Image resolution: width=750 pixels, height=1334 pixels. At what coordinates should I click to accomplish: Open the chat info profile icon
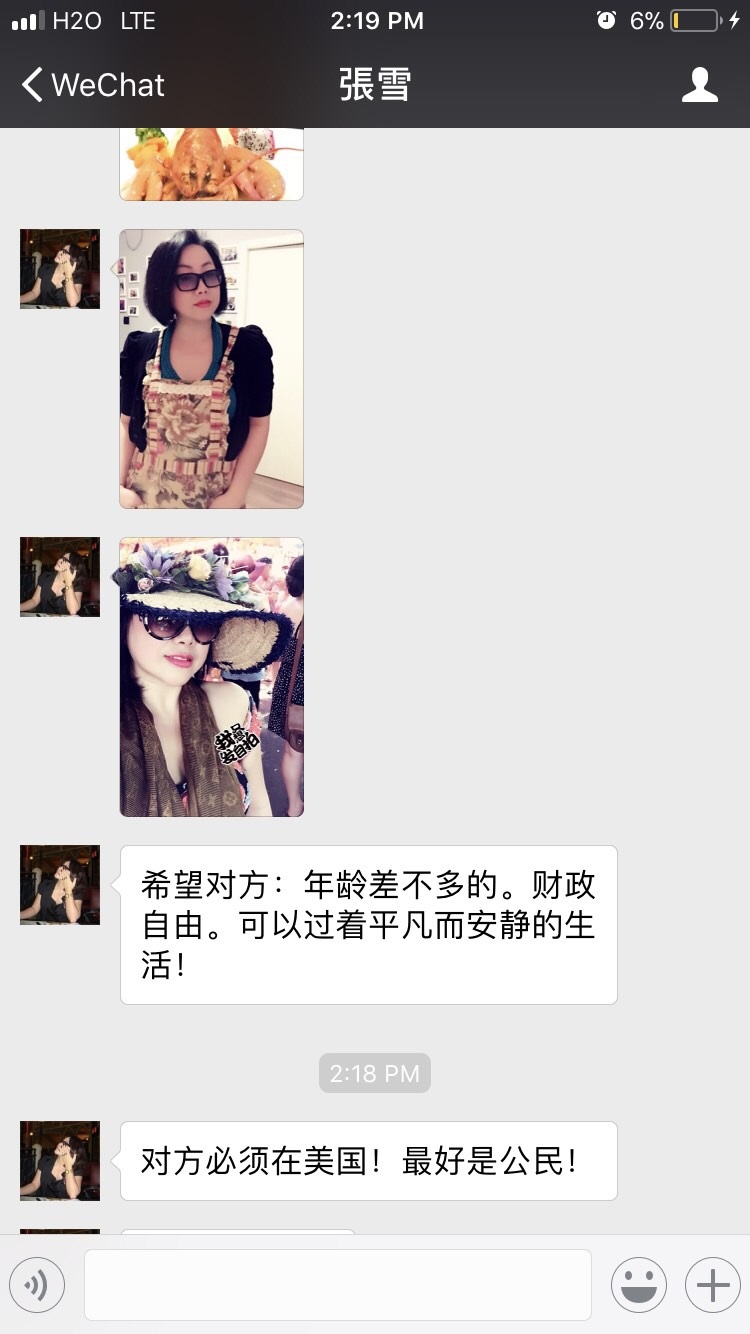[x=699, y=85]
